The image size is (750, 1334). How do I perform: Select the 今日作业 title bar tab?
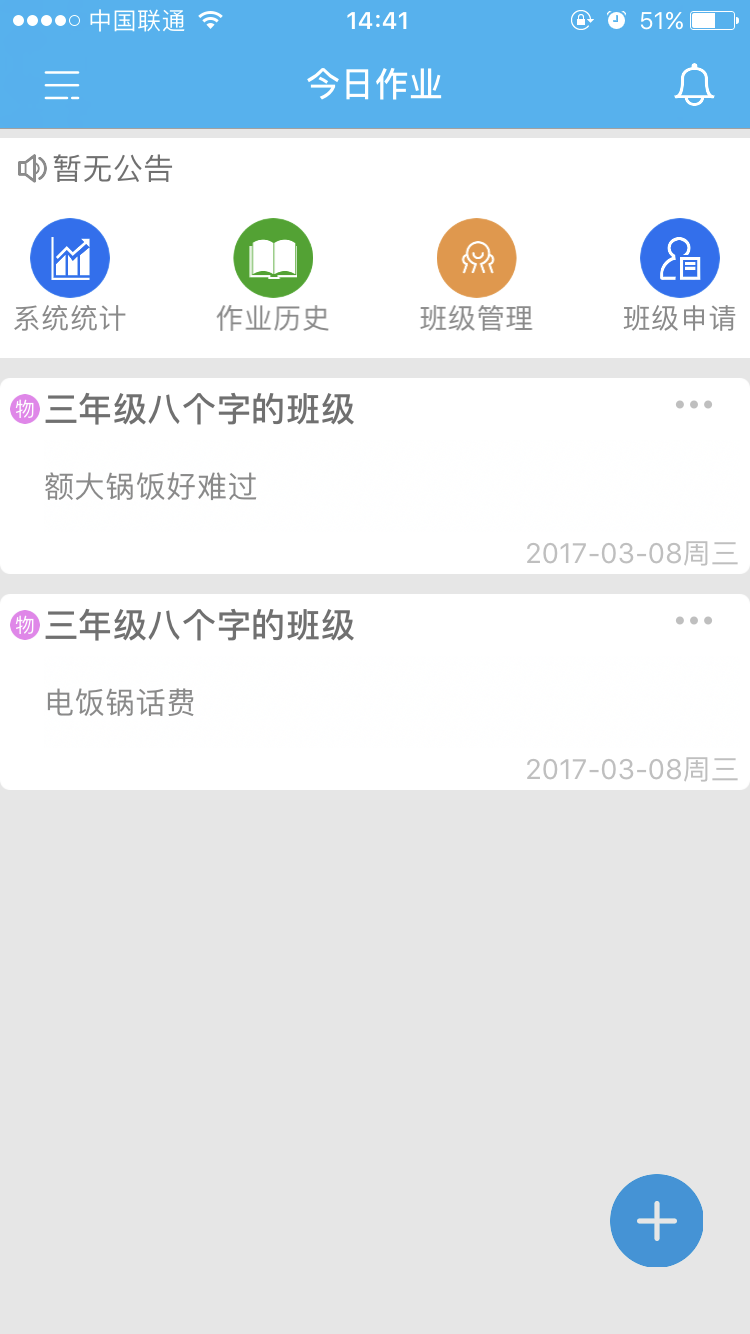(x=374, y=86)
